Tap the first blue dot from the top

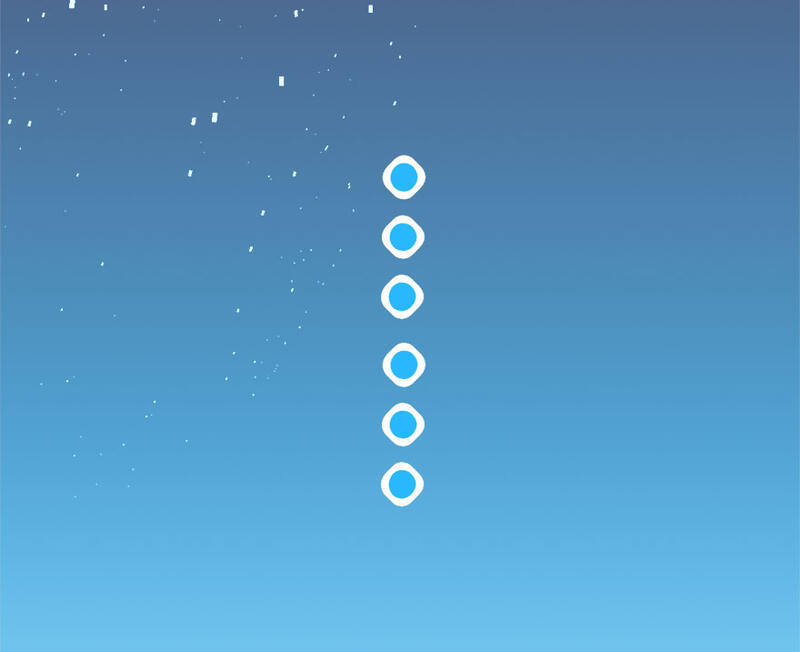tap(404, 178)
